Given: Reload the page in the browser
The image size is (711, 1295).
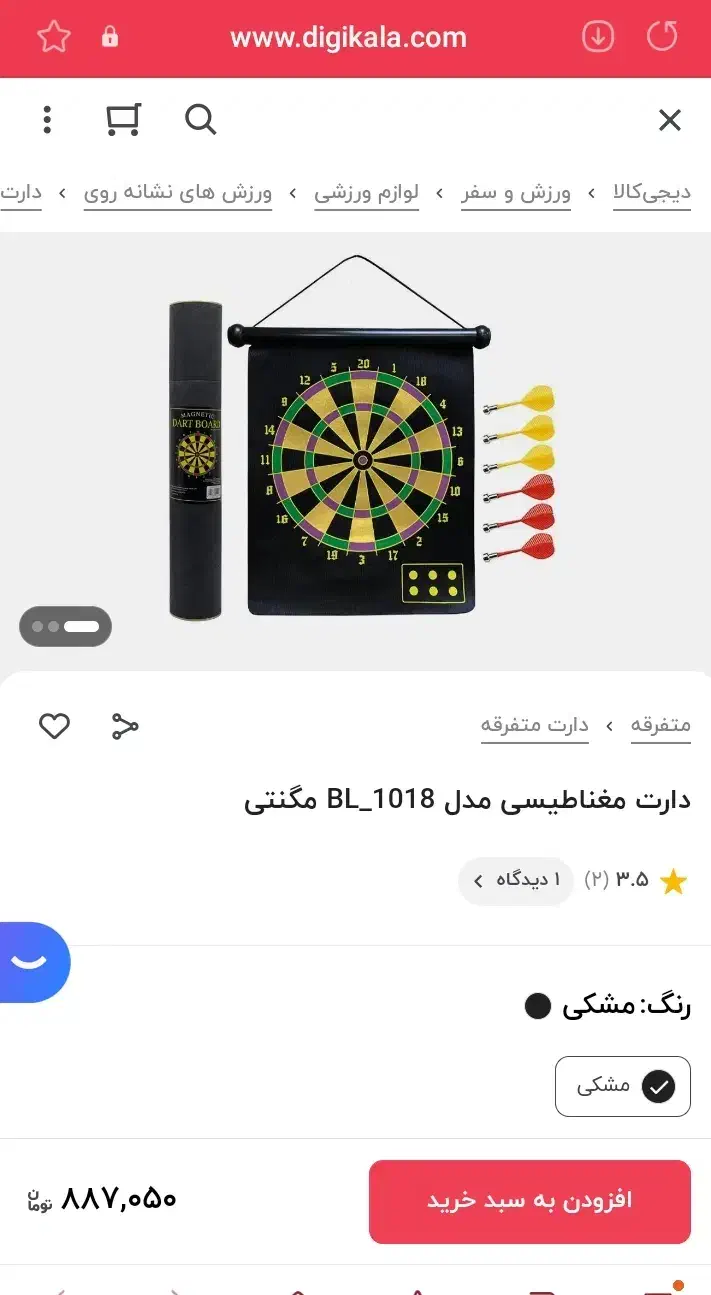Looking at the screenshot, I should click(x=662, y=38).
